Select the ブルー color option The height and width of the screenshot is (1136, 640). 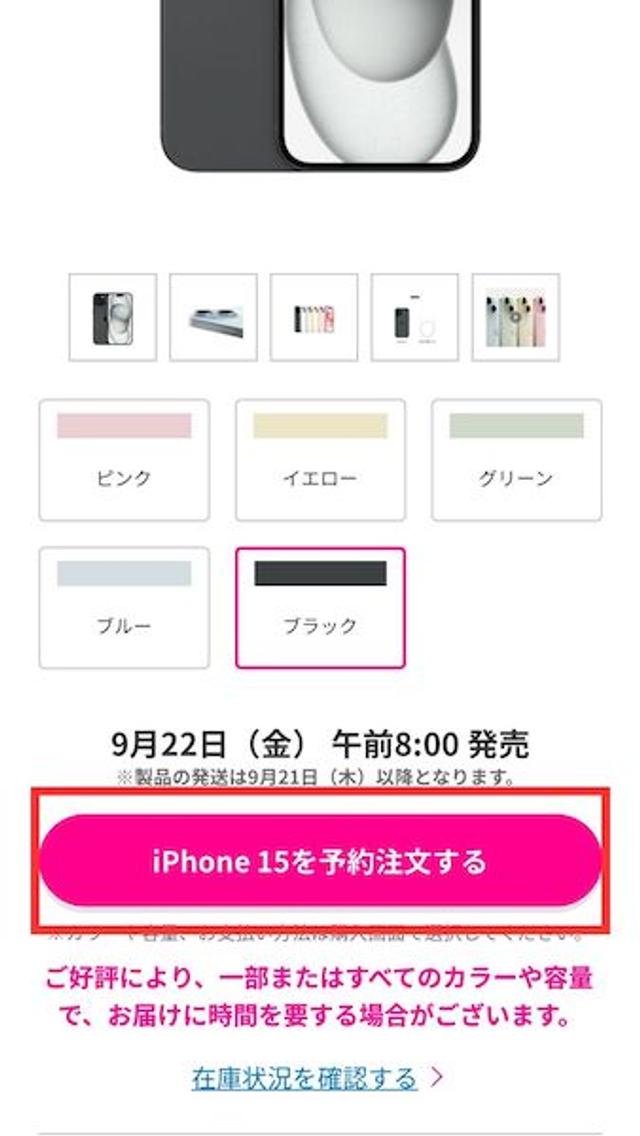124,607
